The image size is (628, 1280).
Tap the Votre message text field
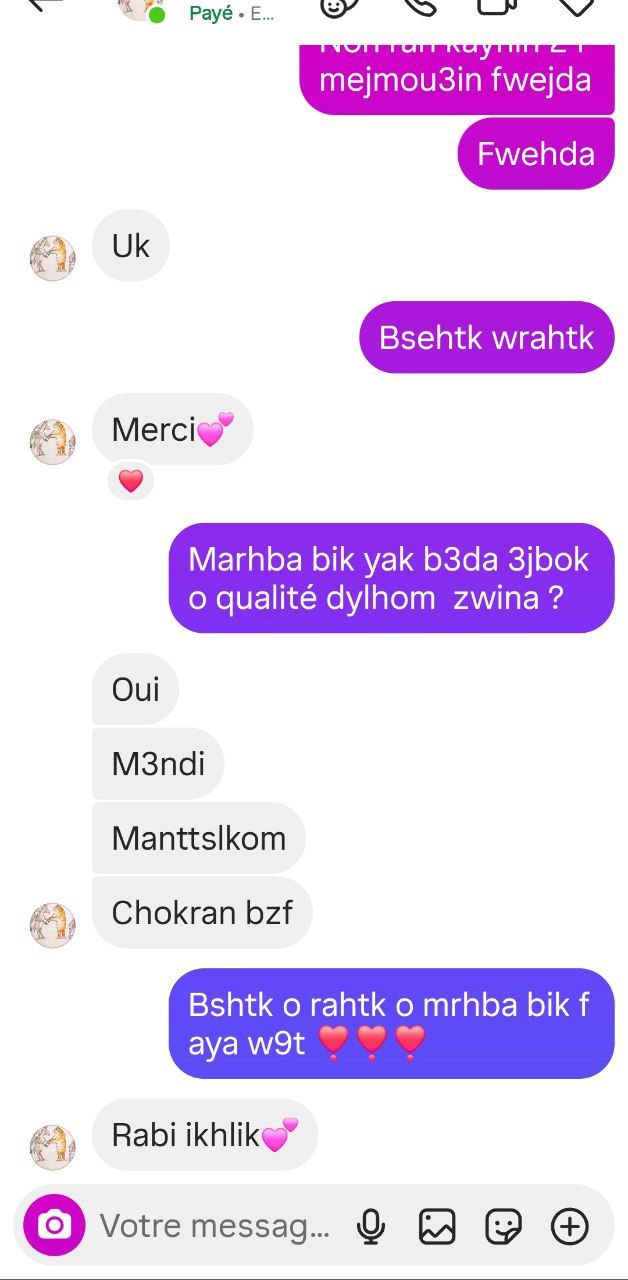[214, 1225]
